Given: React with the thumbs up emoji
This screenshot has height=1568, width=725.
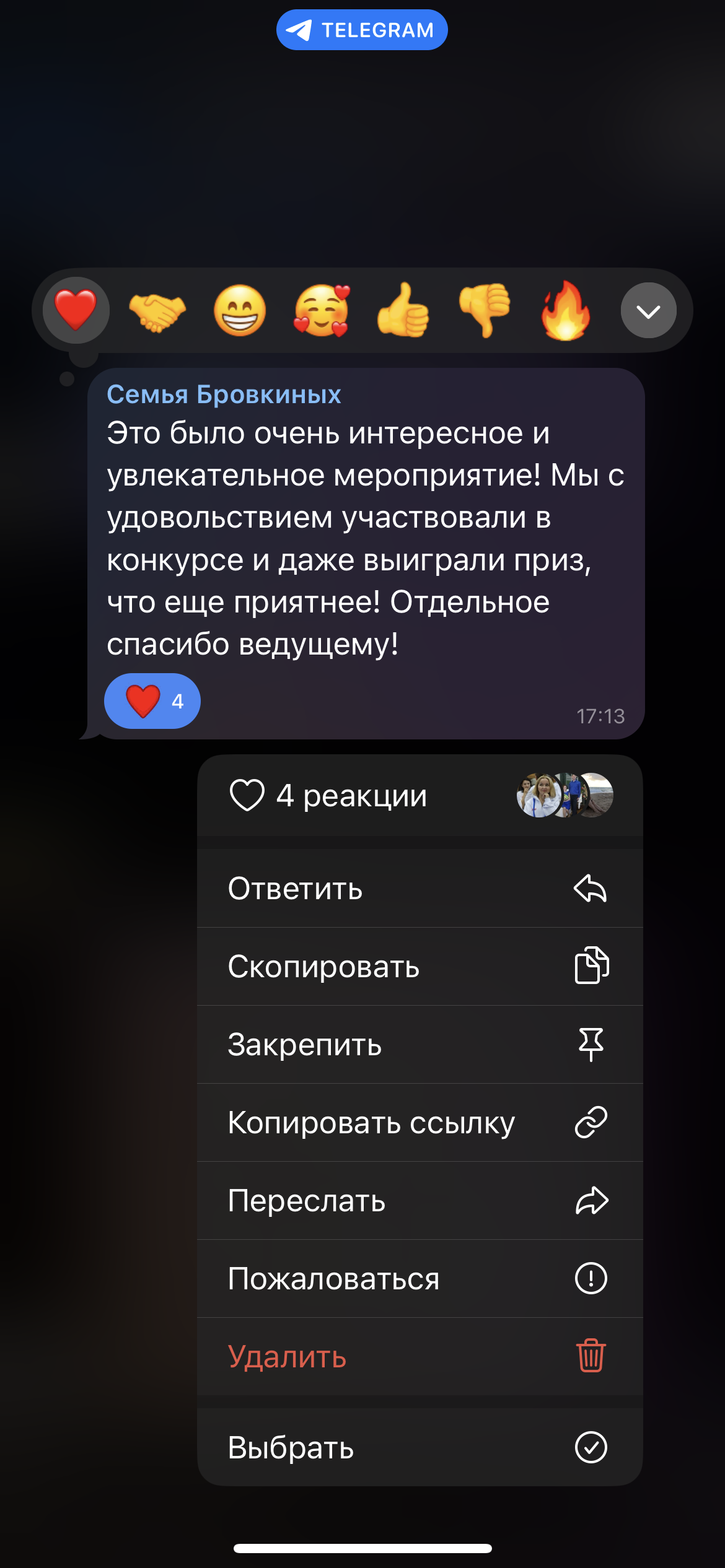Looking at the screenshot, I should [403, 310].
